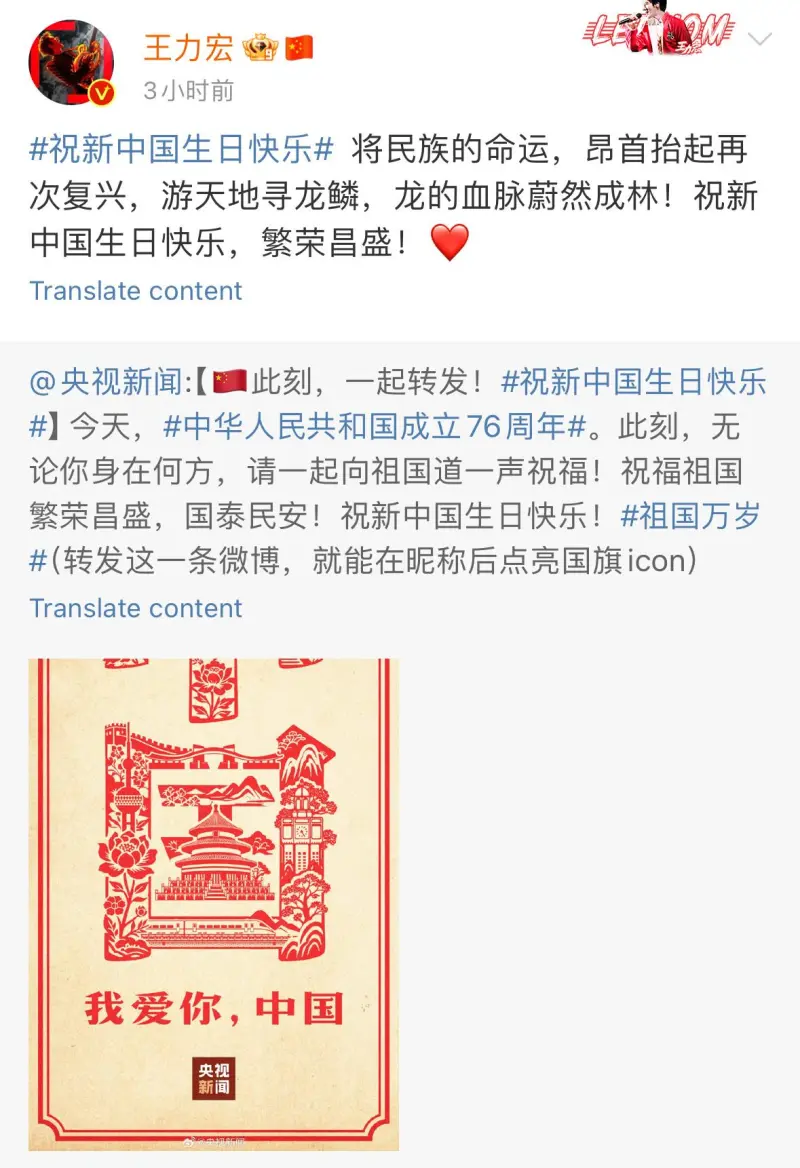Translate 王力宏's post content
The image size is (800, 1168).
[x=136, y=291]
